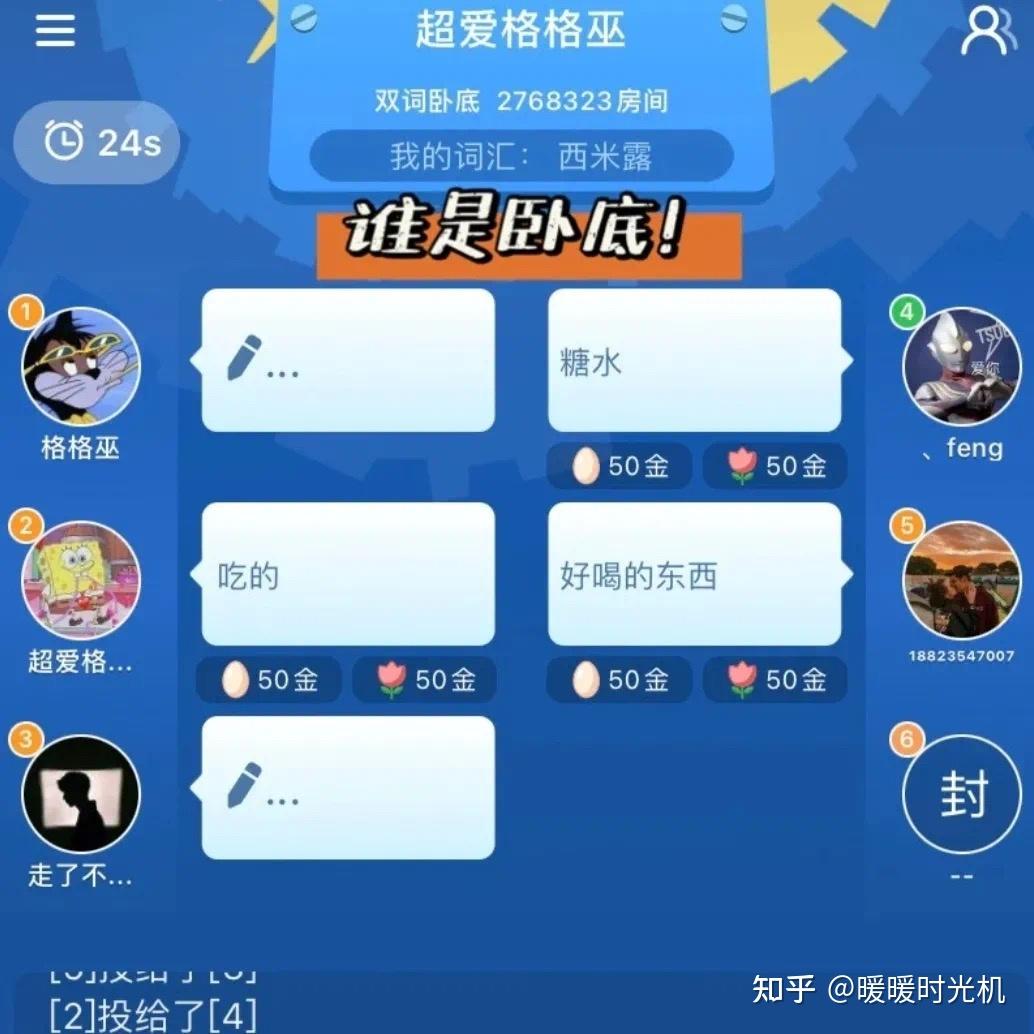View player 3 silhouette avatar
Viewport: 1034px width, 1034px height.
[x=81, y=794]
